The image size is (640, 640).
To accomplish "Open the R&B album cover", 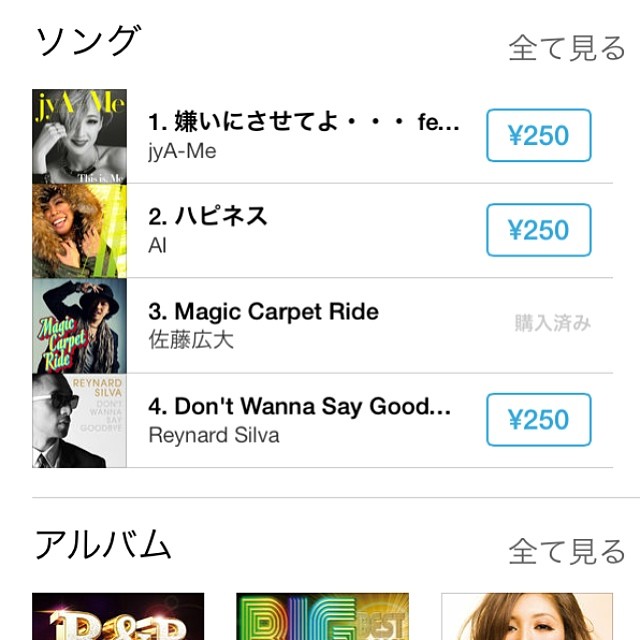I will 118,617.
